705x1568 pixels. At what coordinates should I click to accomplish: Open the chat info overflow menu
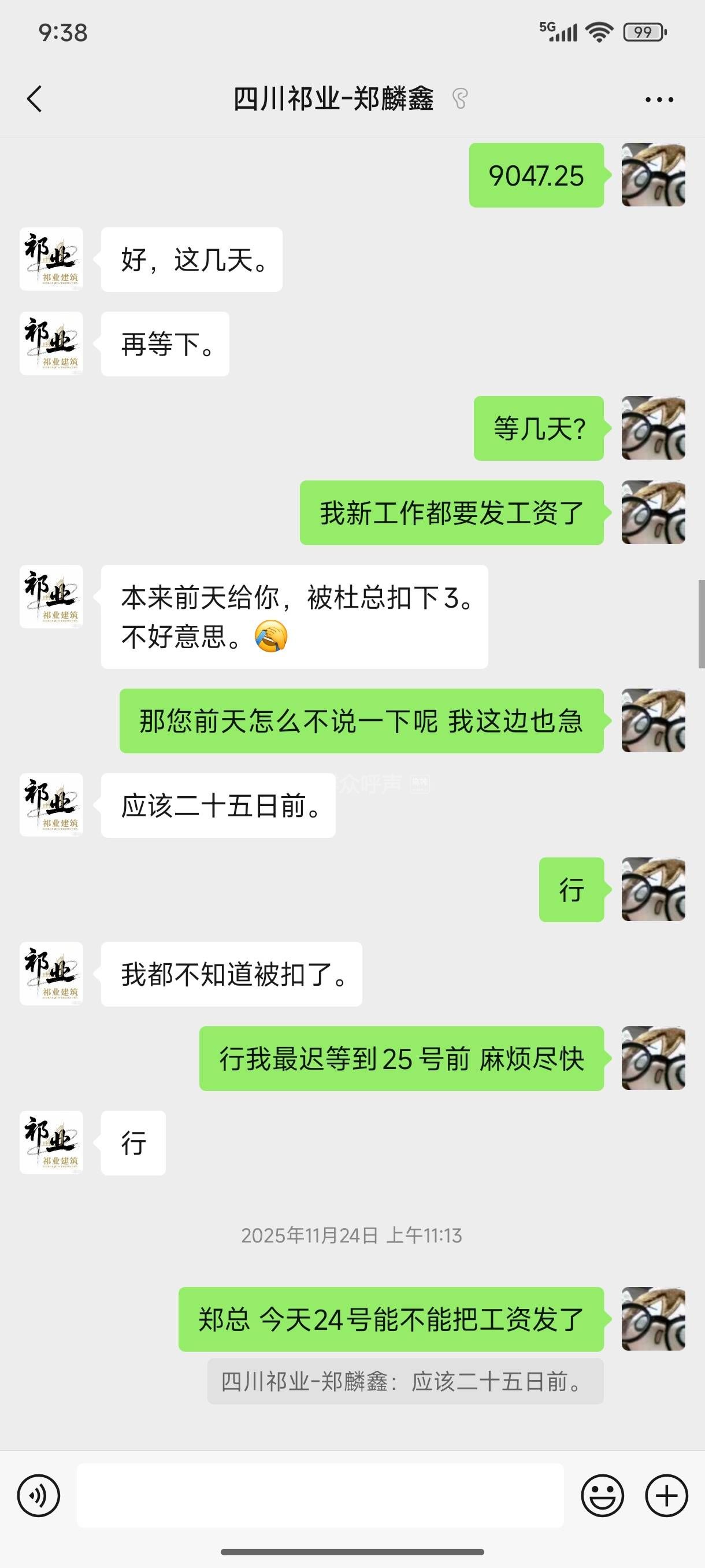[x=659, y=99]
